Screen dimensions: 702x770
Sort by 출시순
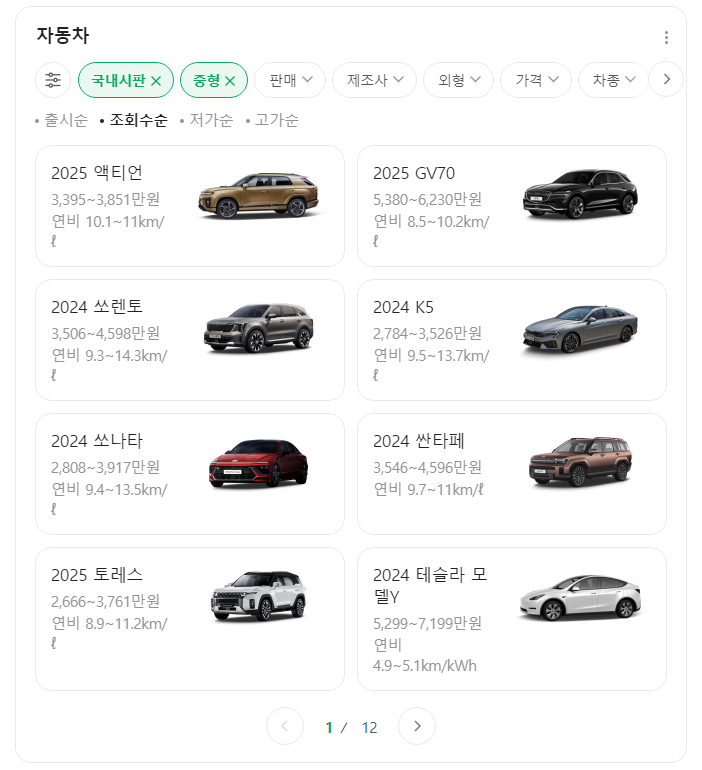[66, 120]
